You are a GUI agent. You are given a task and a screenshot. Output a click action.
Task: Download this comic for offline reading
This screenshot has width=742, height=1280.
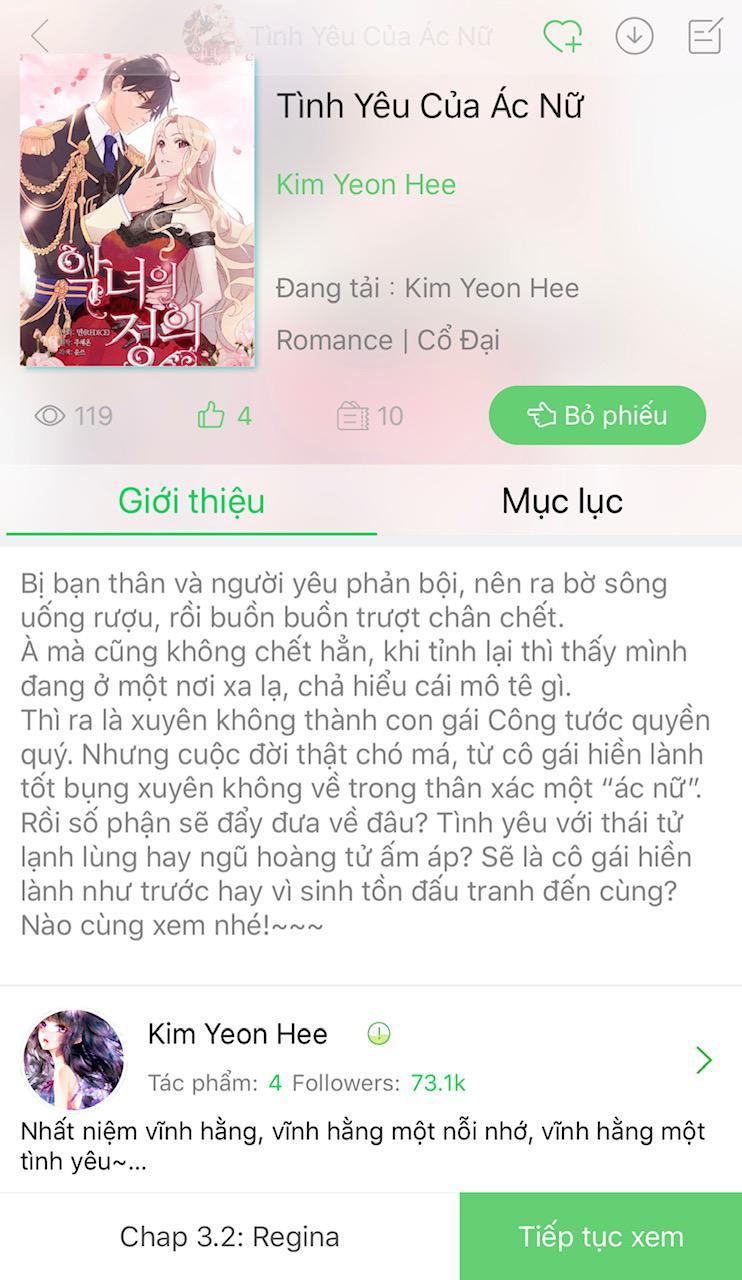click(x=634, y=36)
